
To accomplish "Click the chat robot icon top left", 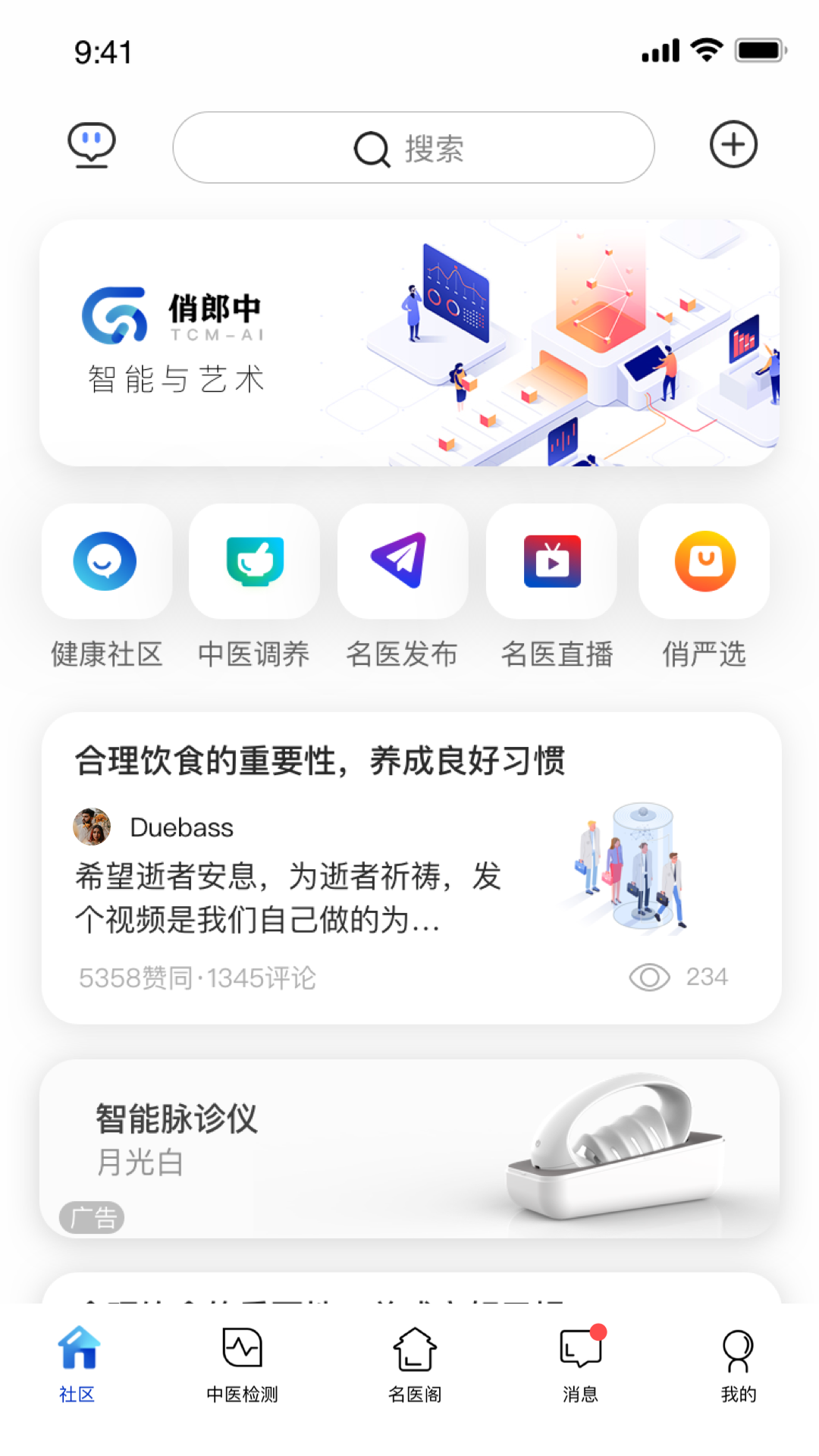I will tap(91, 146).
